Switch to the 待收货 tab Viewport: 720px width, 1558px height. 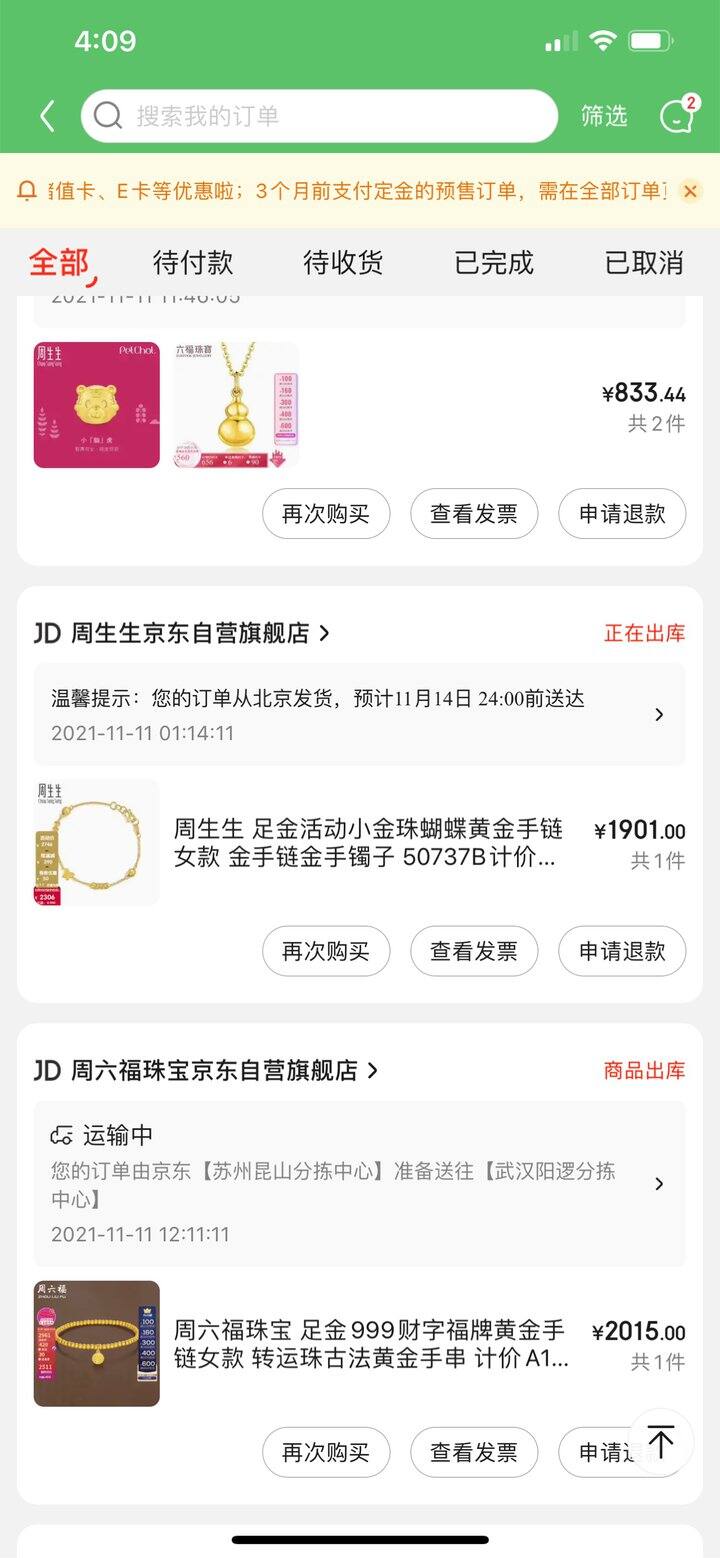[x=343, y=263]
